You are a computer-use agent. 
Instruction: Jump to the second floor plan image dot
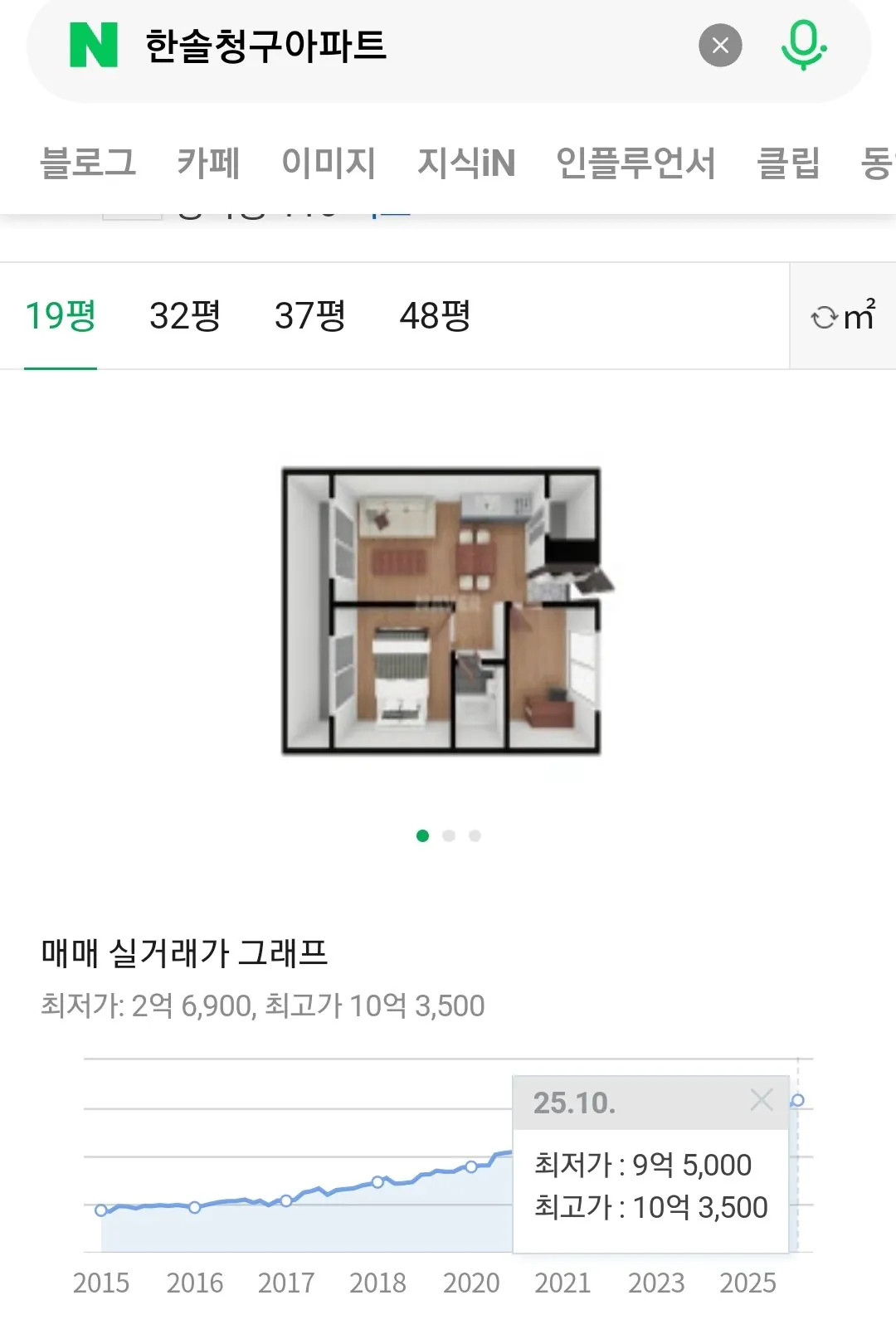449,835
